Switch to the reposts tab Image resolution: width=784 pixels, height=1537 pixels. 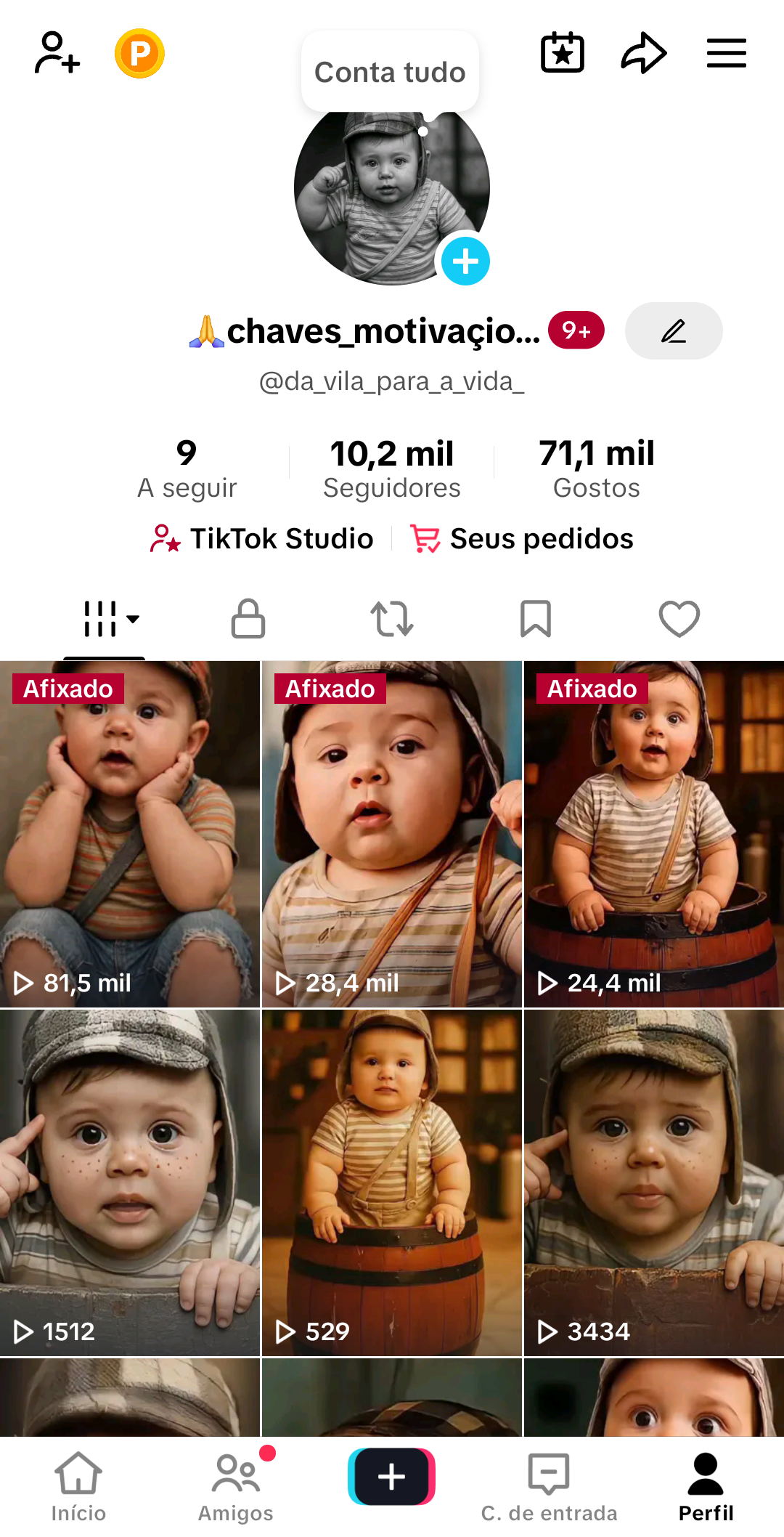coord(392,619)
